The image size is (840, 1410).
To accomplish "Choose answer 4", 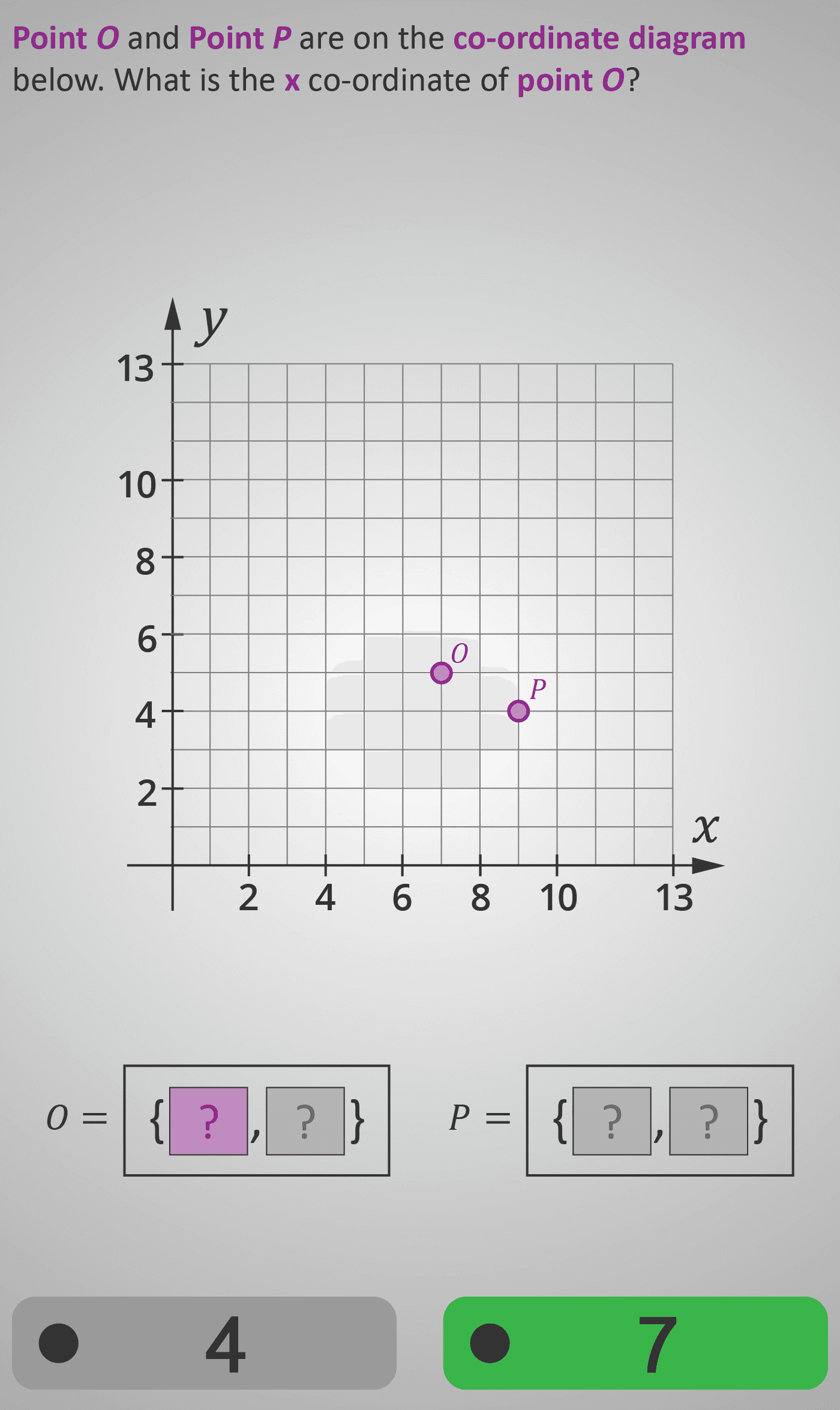I will [204, 1343].
